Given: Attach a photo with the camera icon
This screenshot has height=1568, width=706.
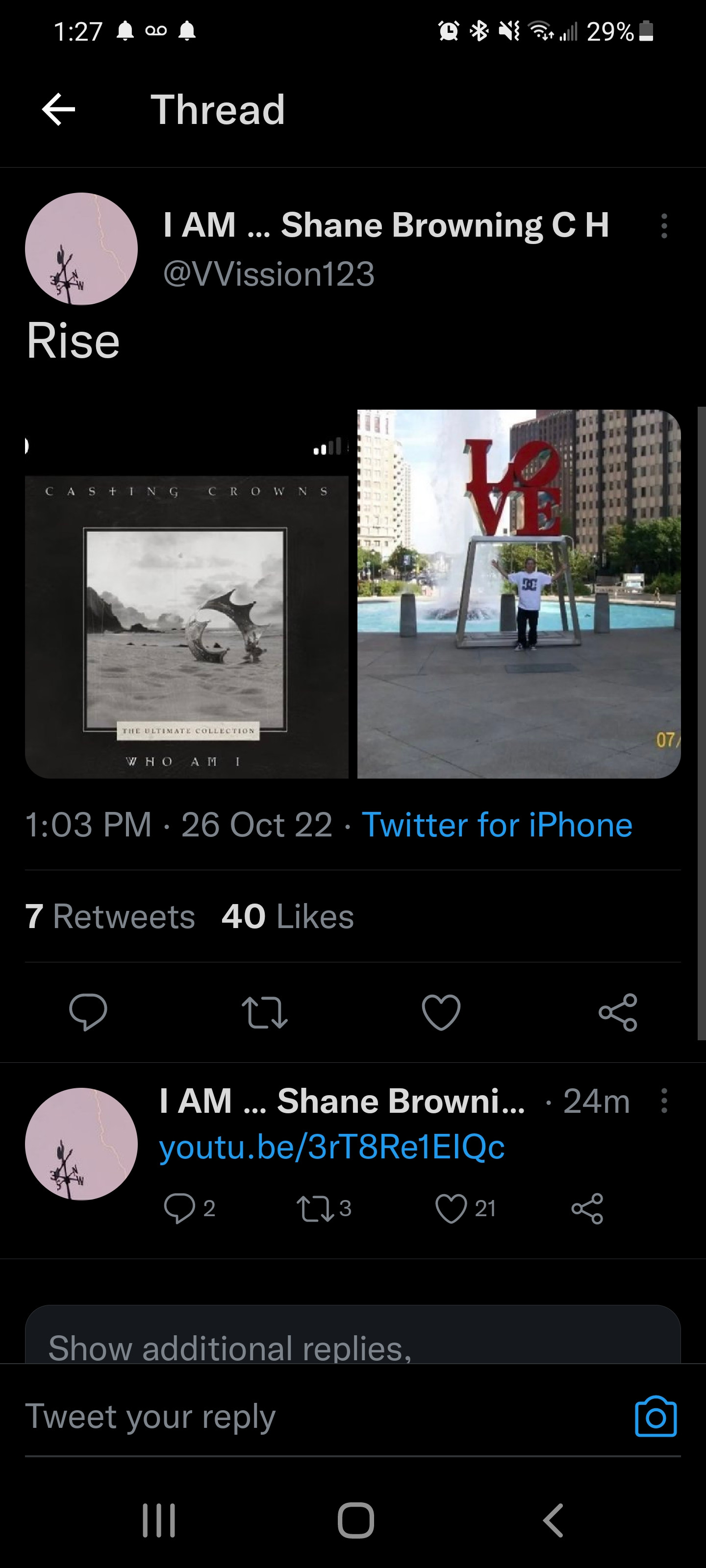Looking at the screenshot, I should [656, 1417].
